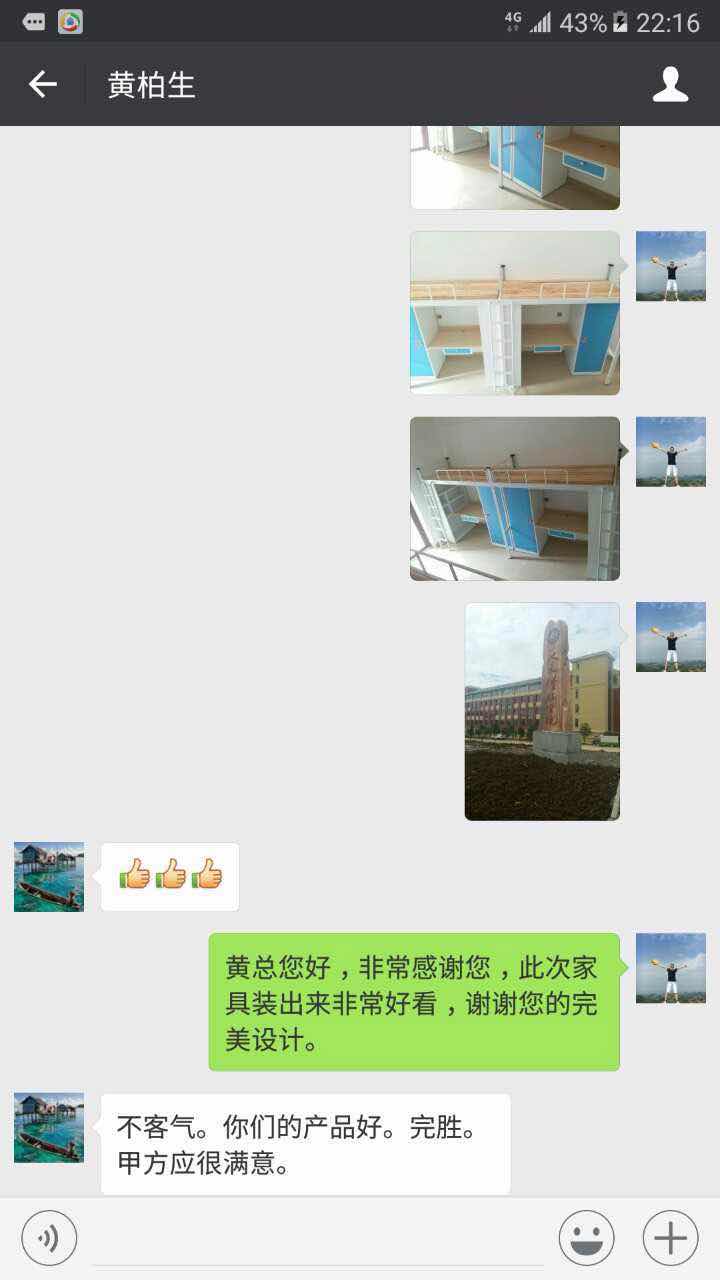The height and width of the screenshot is (1280, 720).
Task: Tap the message text input field
Action: tap(318, 1240)
